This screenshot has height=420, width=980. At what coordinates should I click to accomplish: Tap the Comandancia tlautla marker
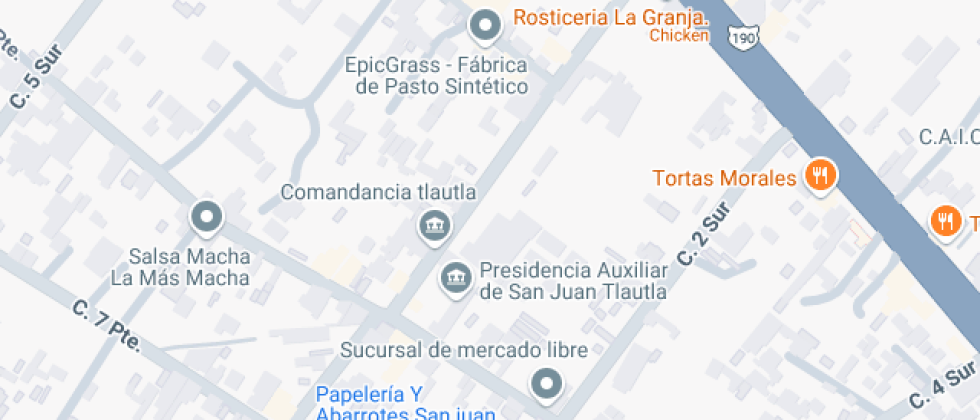point(433,226)
